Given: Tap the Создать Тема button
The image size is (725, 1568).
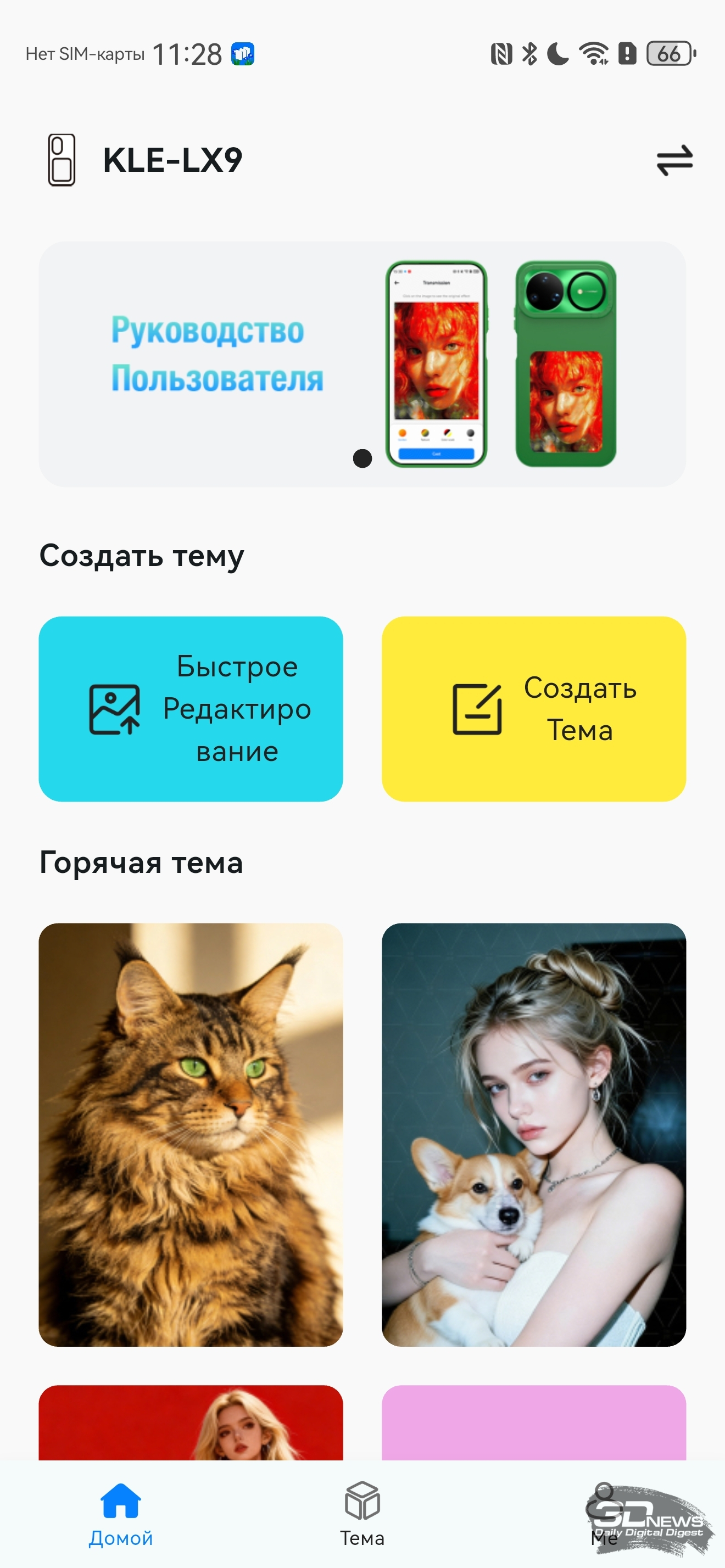Looking at the screenshot, I should tap(533, 709).
